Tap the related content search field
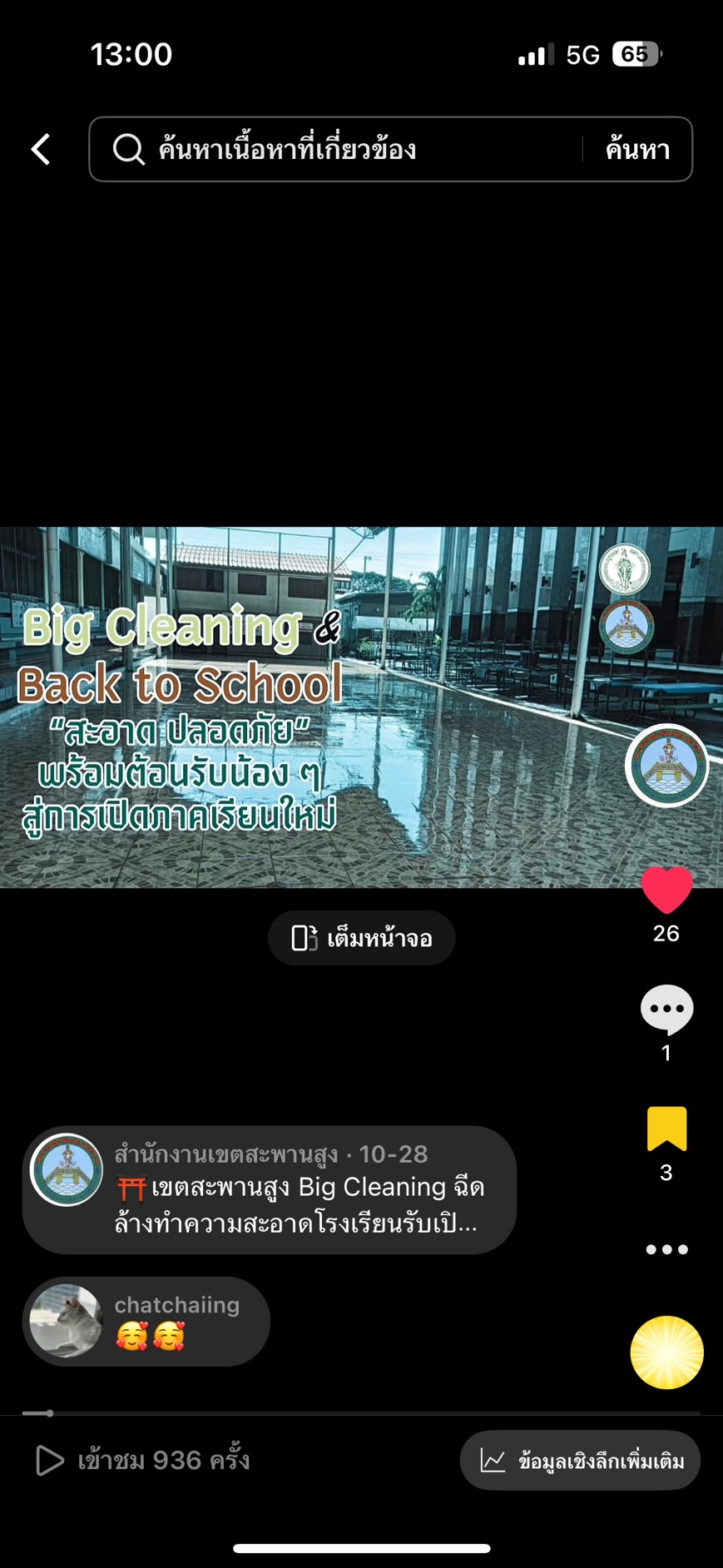Image resolution: width=723 pixels, height=1568 pixels. (349, 150)
